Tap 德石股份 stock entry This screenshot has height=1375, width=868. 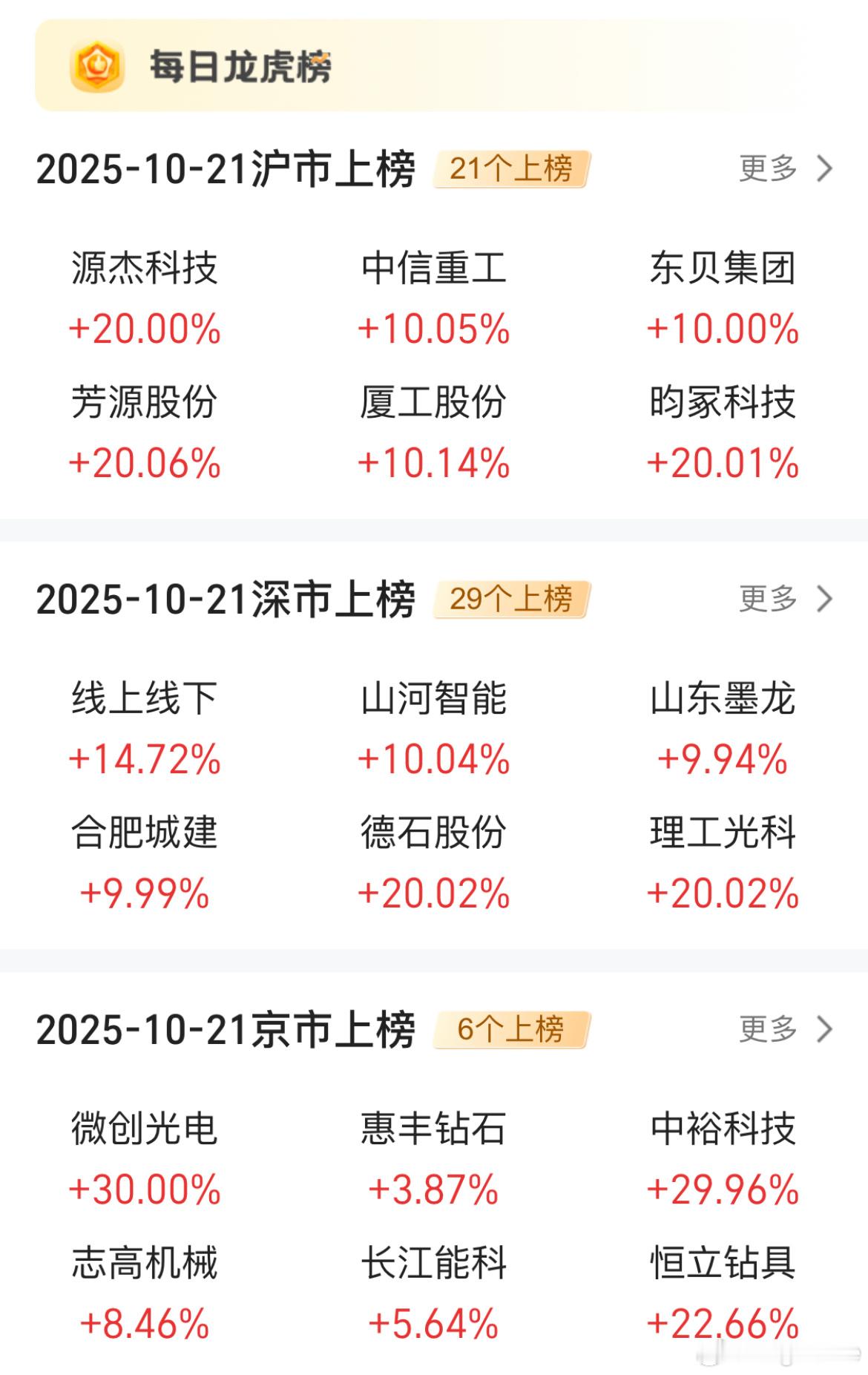[x=434, y=862]
